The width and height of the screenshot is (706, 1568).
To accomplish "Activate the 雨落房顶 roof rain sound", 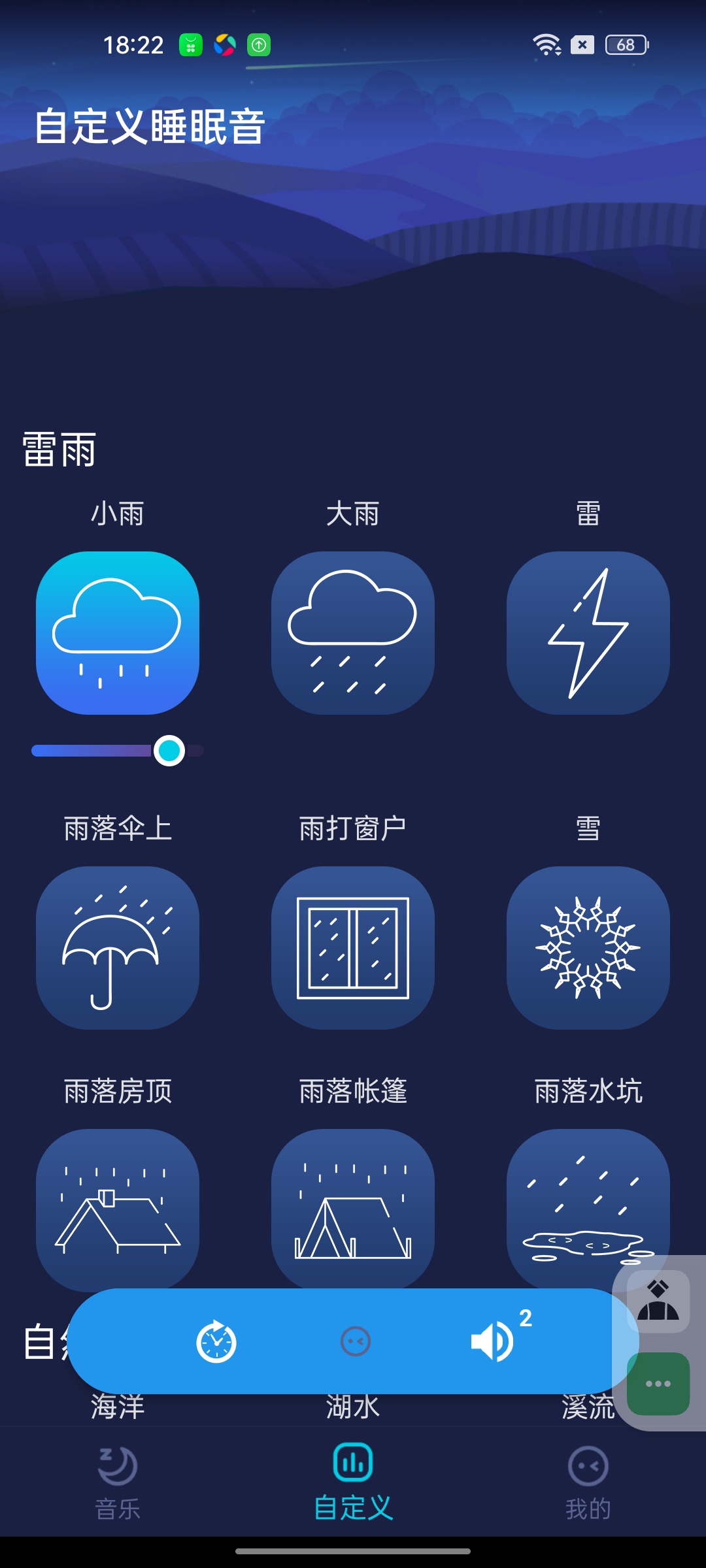I will (118, 1209).
